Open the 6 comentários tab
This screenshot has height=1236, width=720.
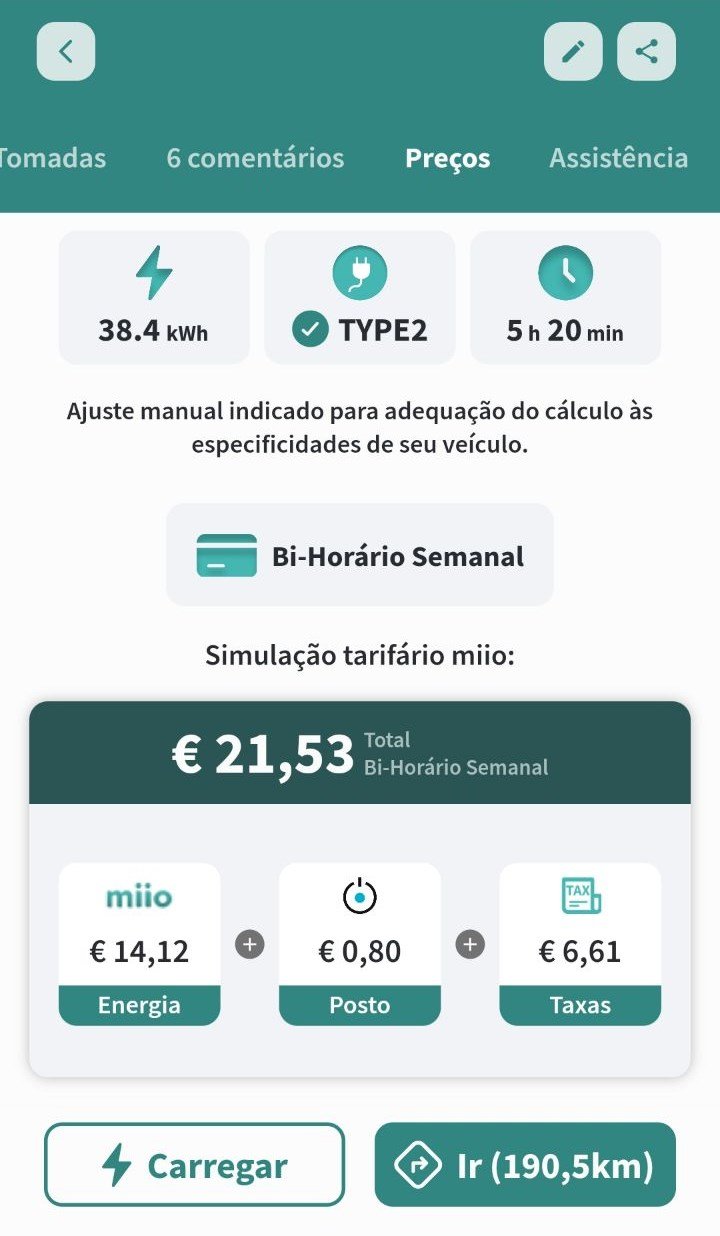pyautogui.click(x=255, y=158)
